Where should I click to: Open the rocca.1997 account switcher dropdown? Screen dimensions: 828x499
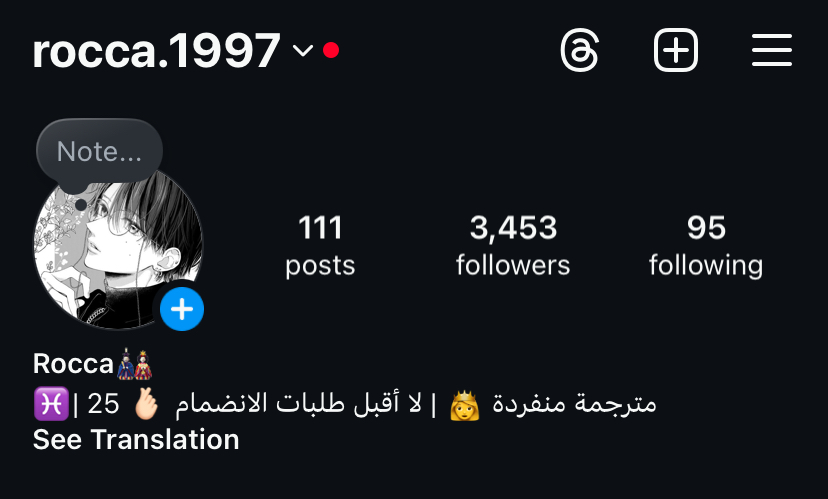tap(303, 50)
